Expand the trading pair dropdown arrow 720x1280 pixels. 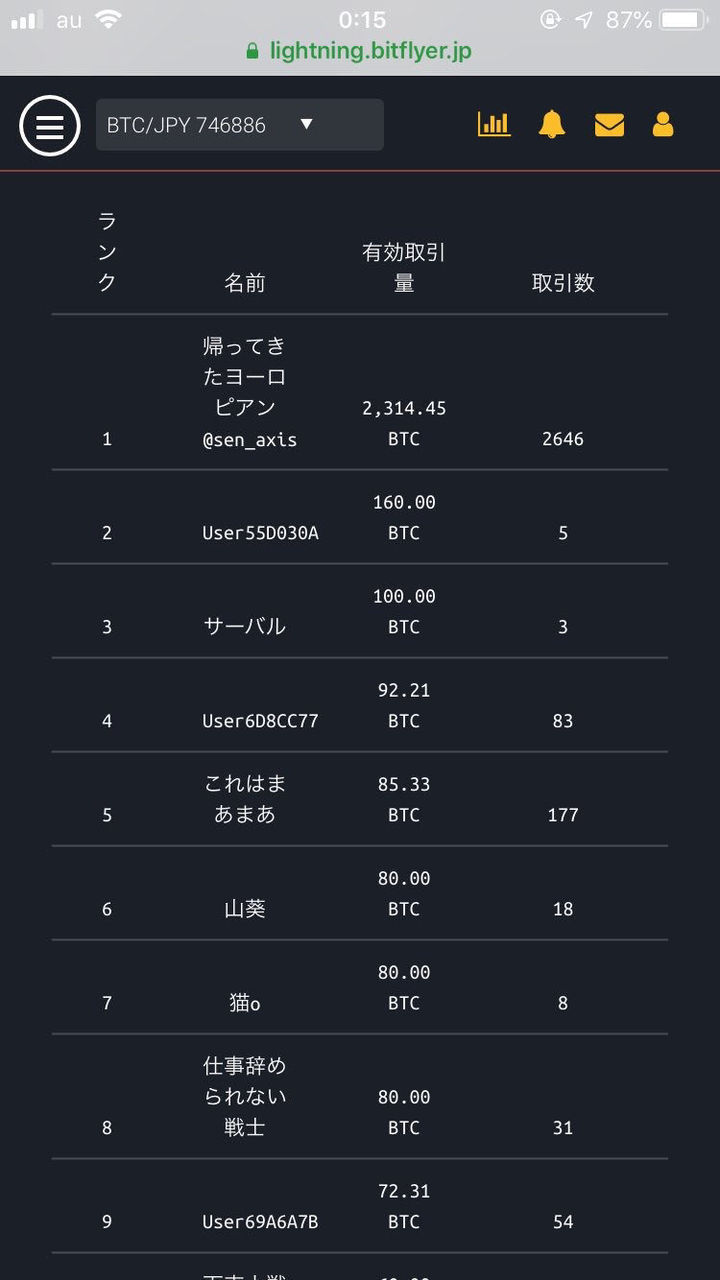click(x=306, y=124)
